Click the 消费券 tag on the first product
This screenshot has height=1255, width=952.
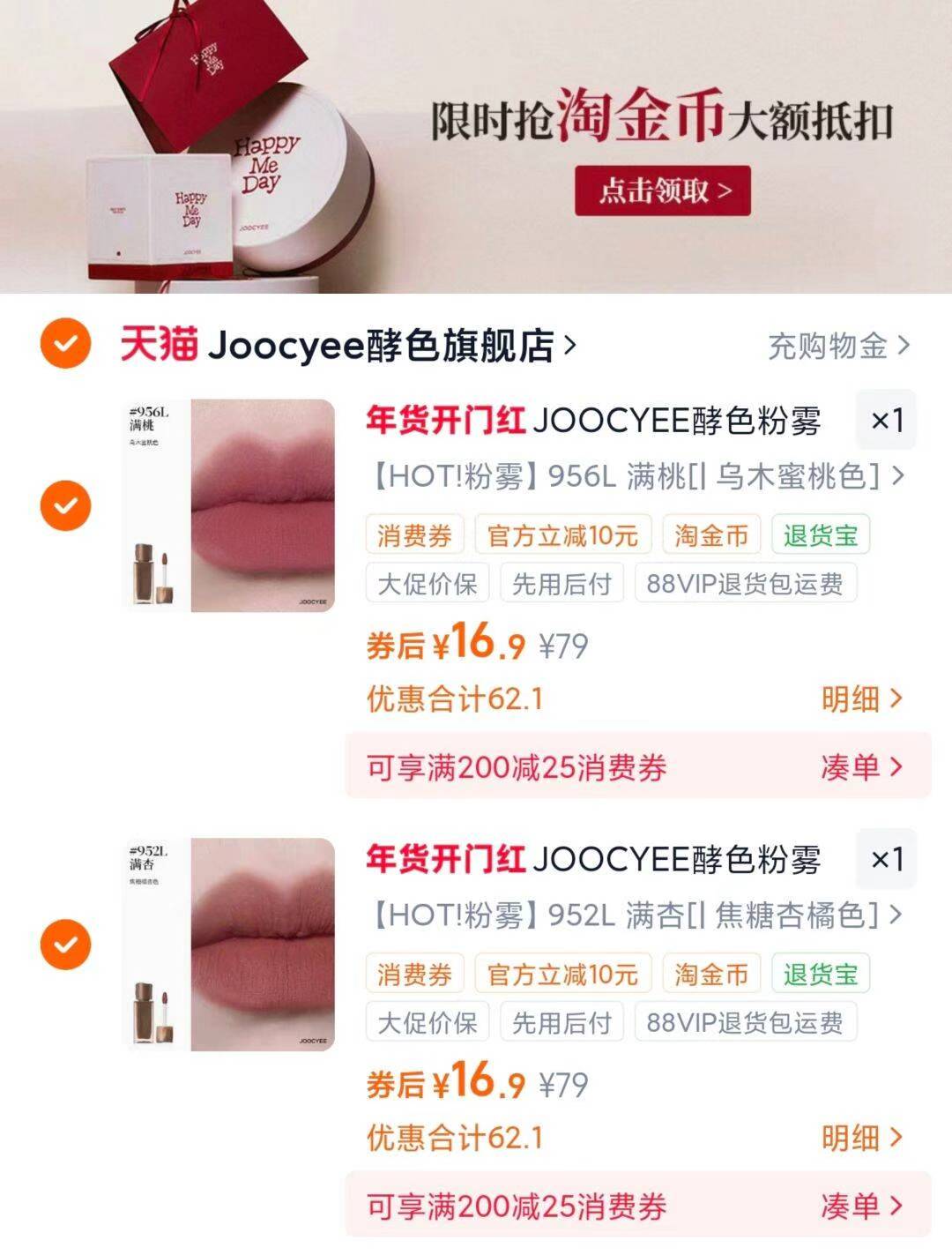[x=414, y=534]
